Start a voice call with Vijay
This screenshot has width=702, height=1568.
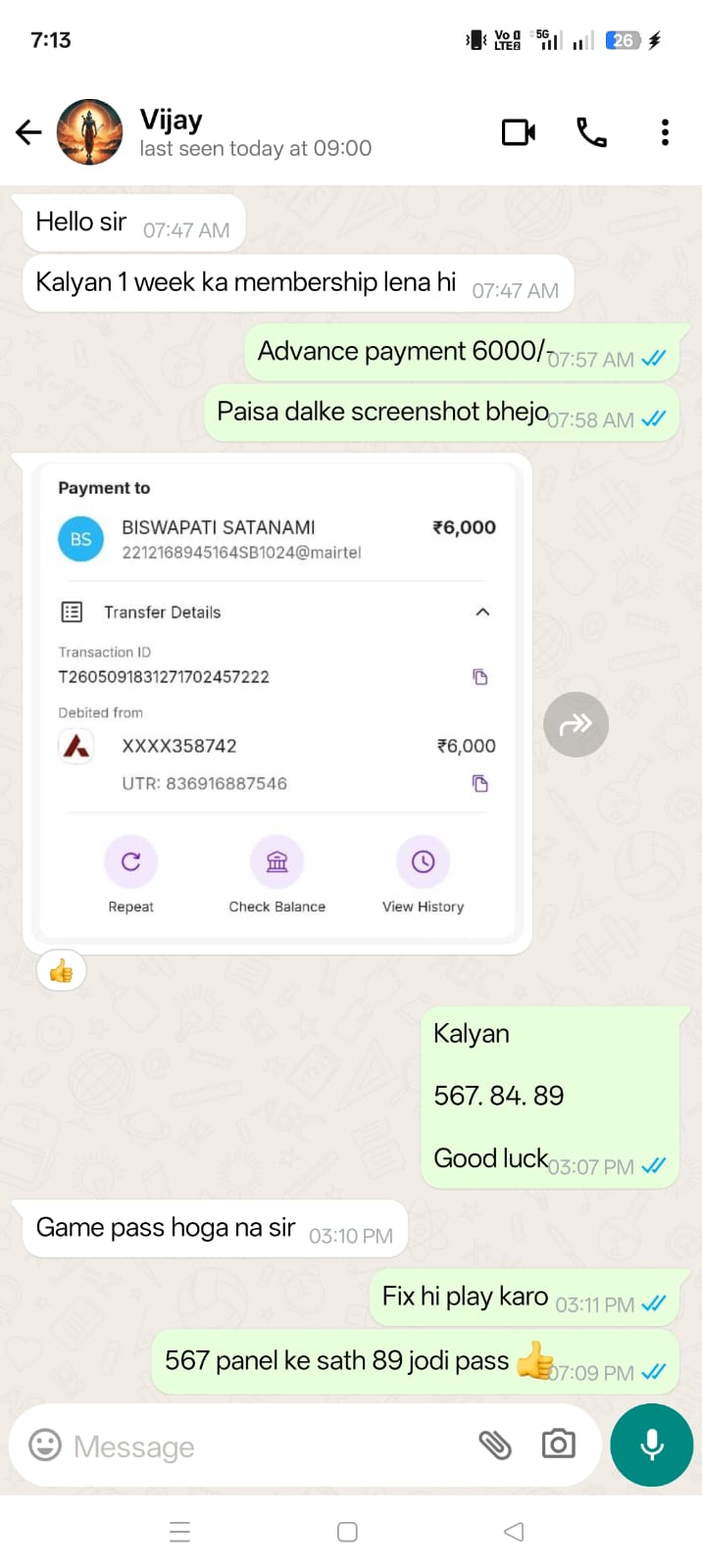click(x=591, y=132)
